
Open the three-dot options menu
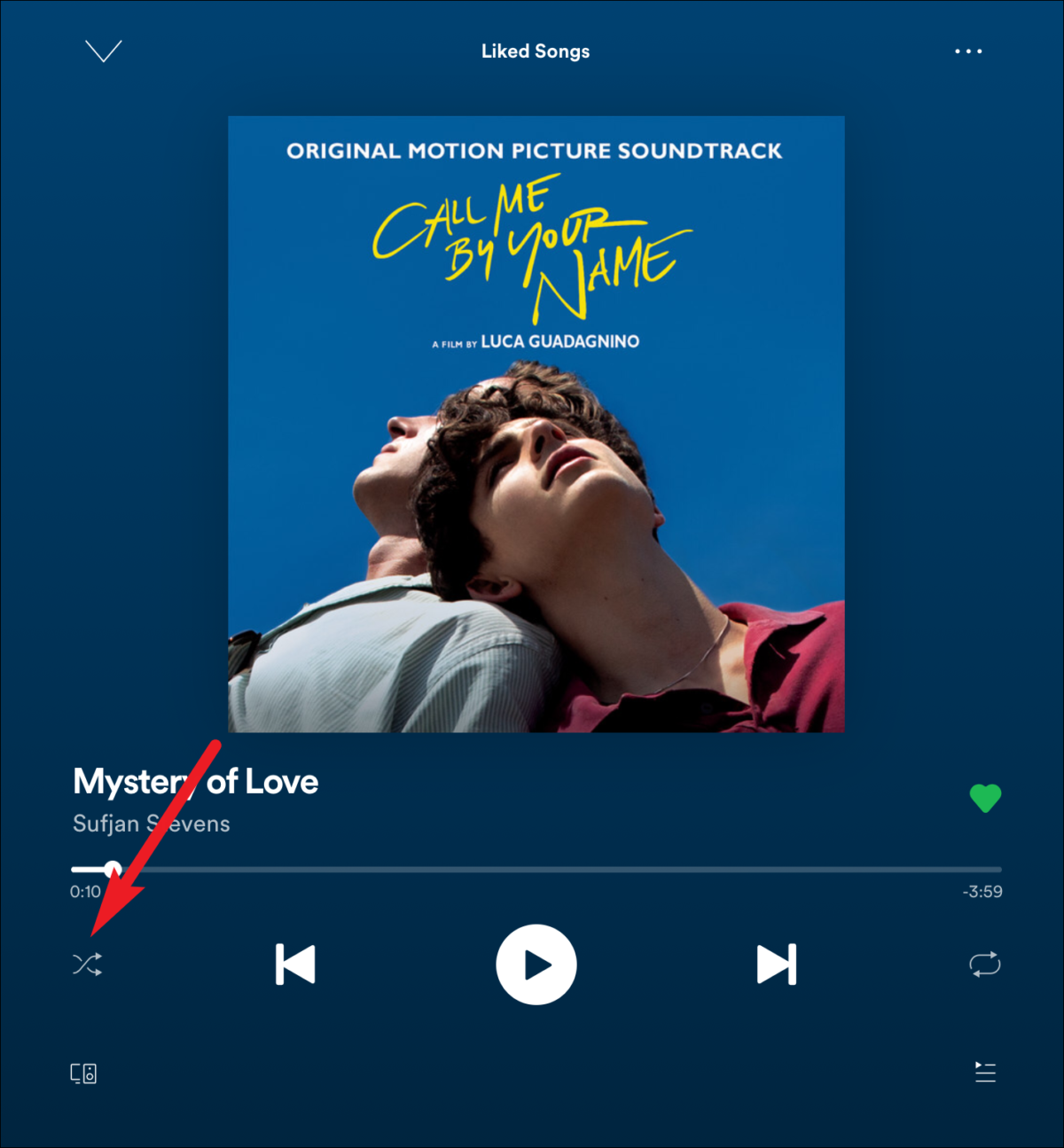coord(967,51)
